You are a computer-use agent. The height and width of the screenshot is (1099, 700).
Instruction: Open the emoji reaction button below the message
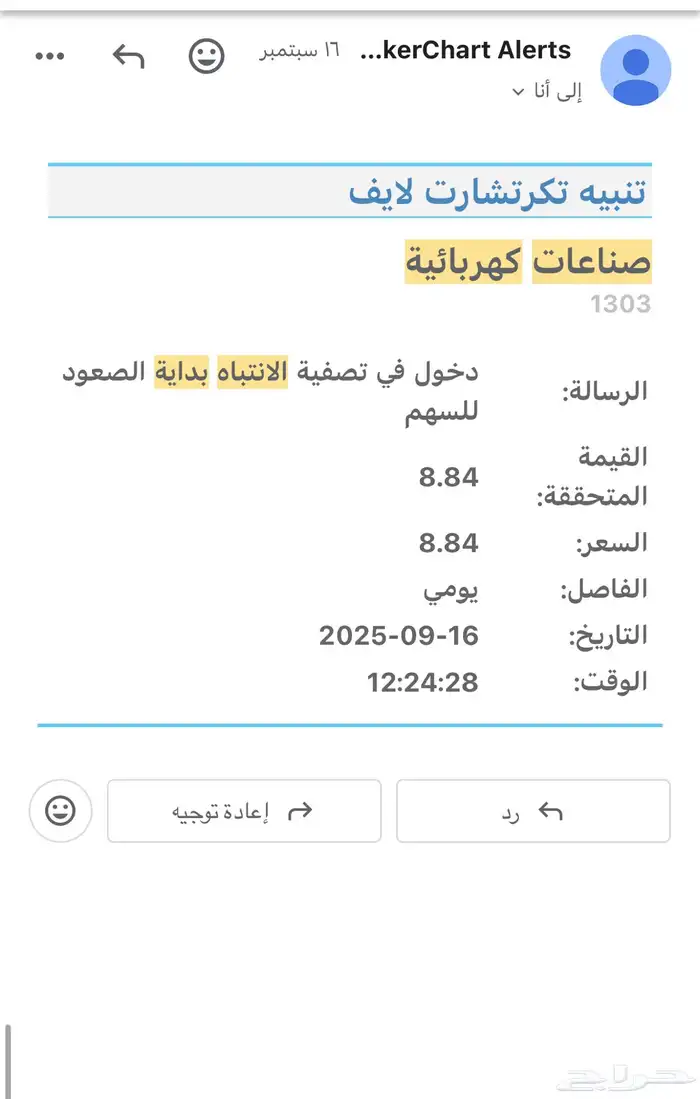coord(61,811)
